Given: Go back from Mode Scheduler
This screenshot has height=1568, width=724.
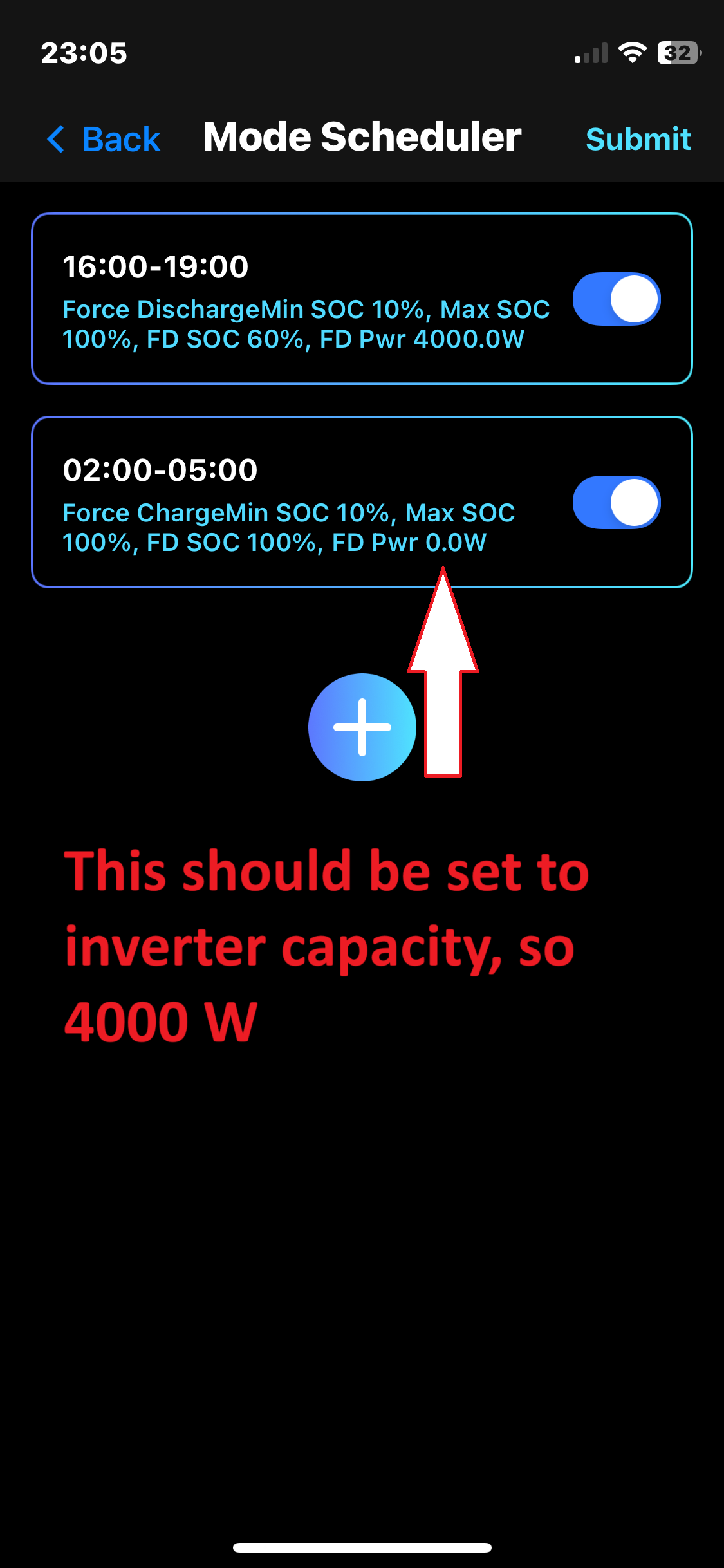Looking at the screenshot, I should [x=104, y=139].
